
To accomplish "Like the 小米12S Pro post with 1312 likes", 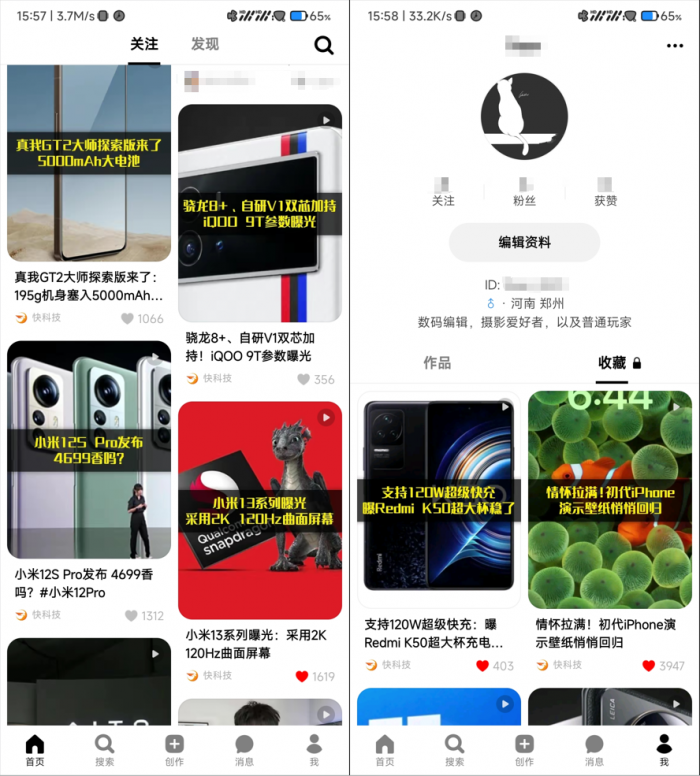I will pyautogui.click(x=130, y=616).
